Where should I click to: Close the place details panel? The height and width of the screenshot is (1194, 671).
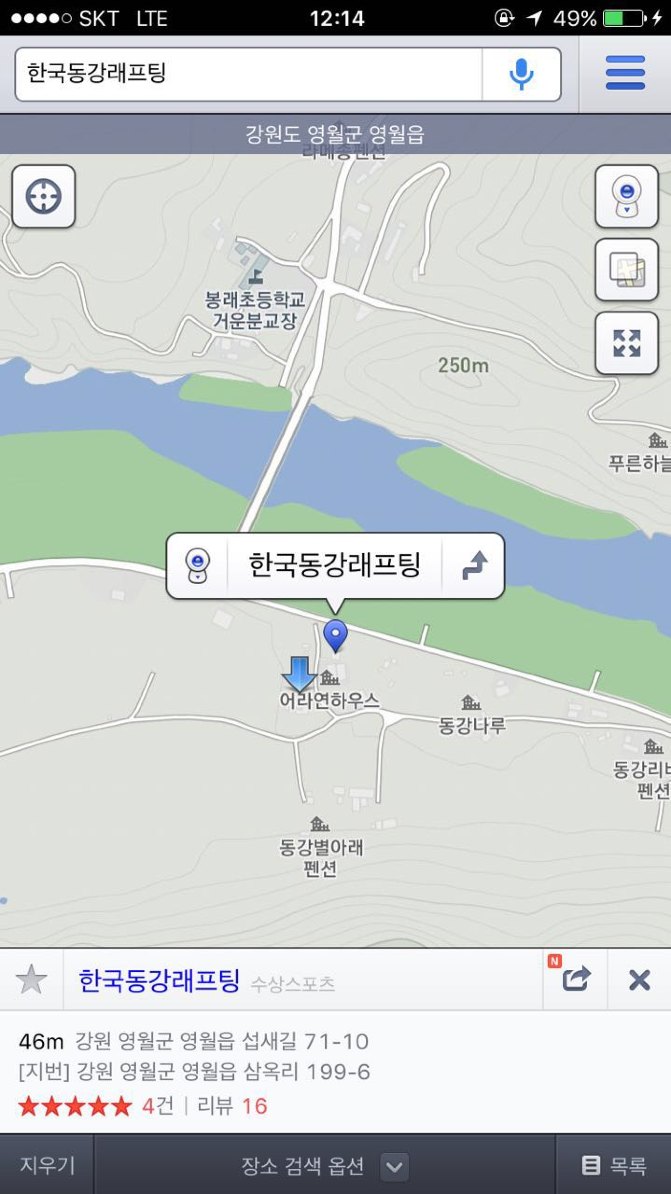(x=639, y=979)
